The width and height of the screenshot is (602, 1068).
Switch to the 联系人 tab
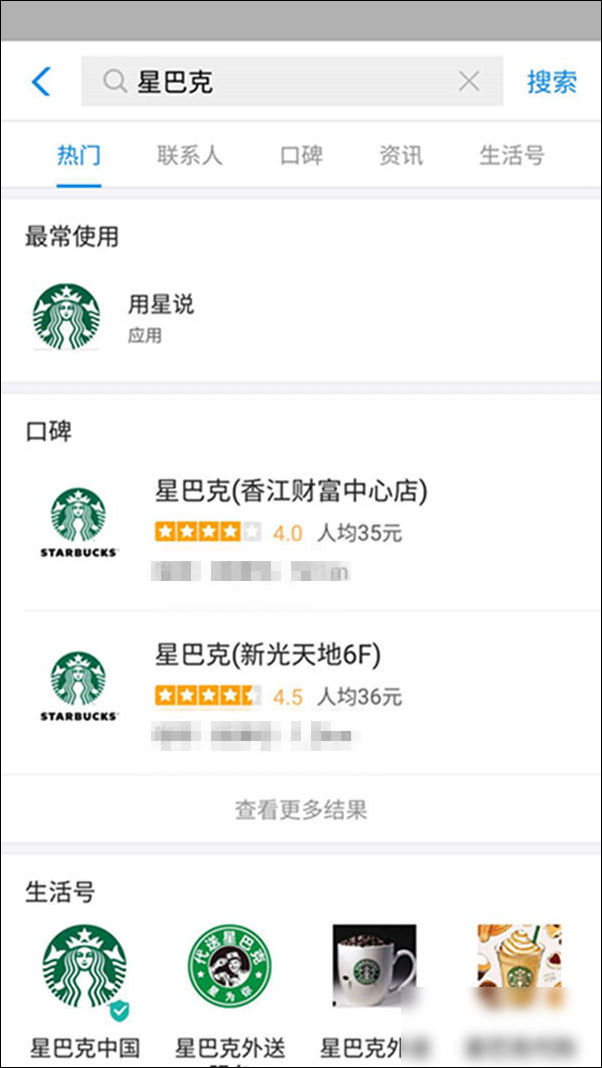coord(190,156)
